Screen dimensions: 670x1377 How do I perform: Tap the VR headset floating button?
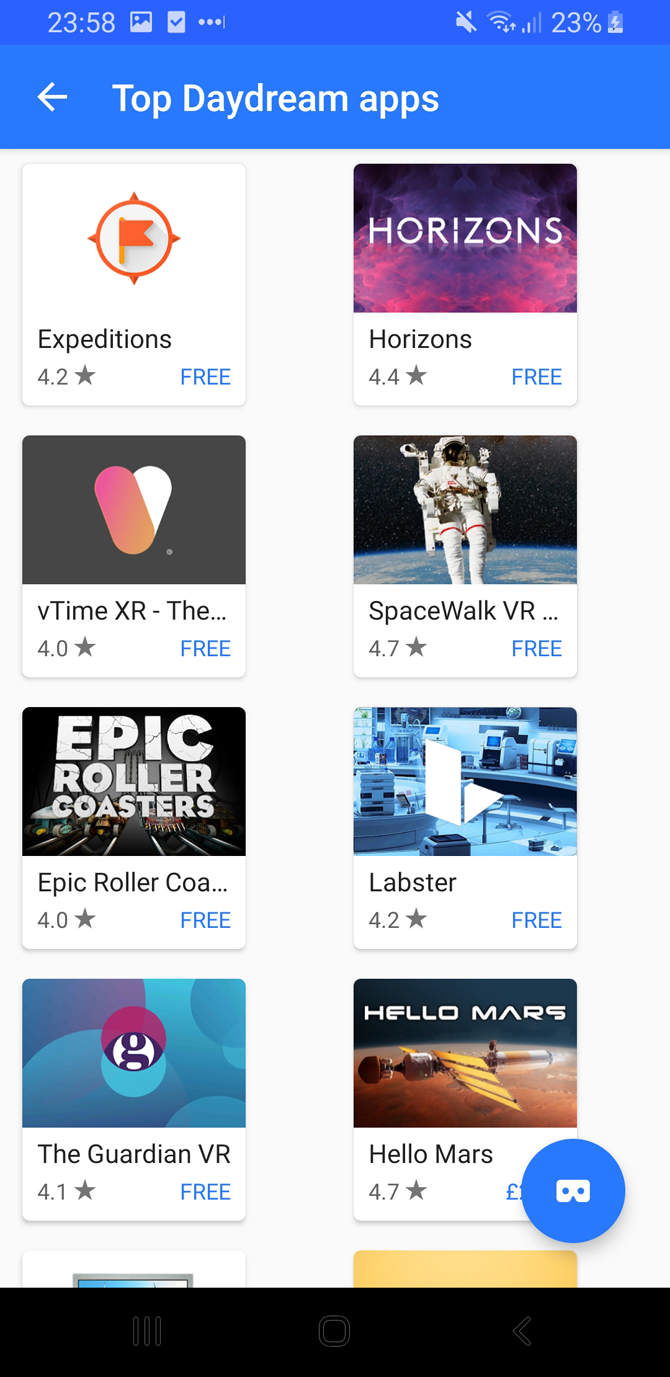pyautogui.click(x=573, y=1190)
